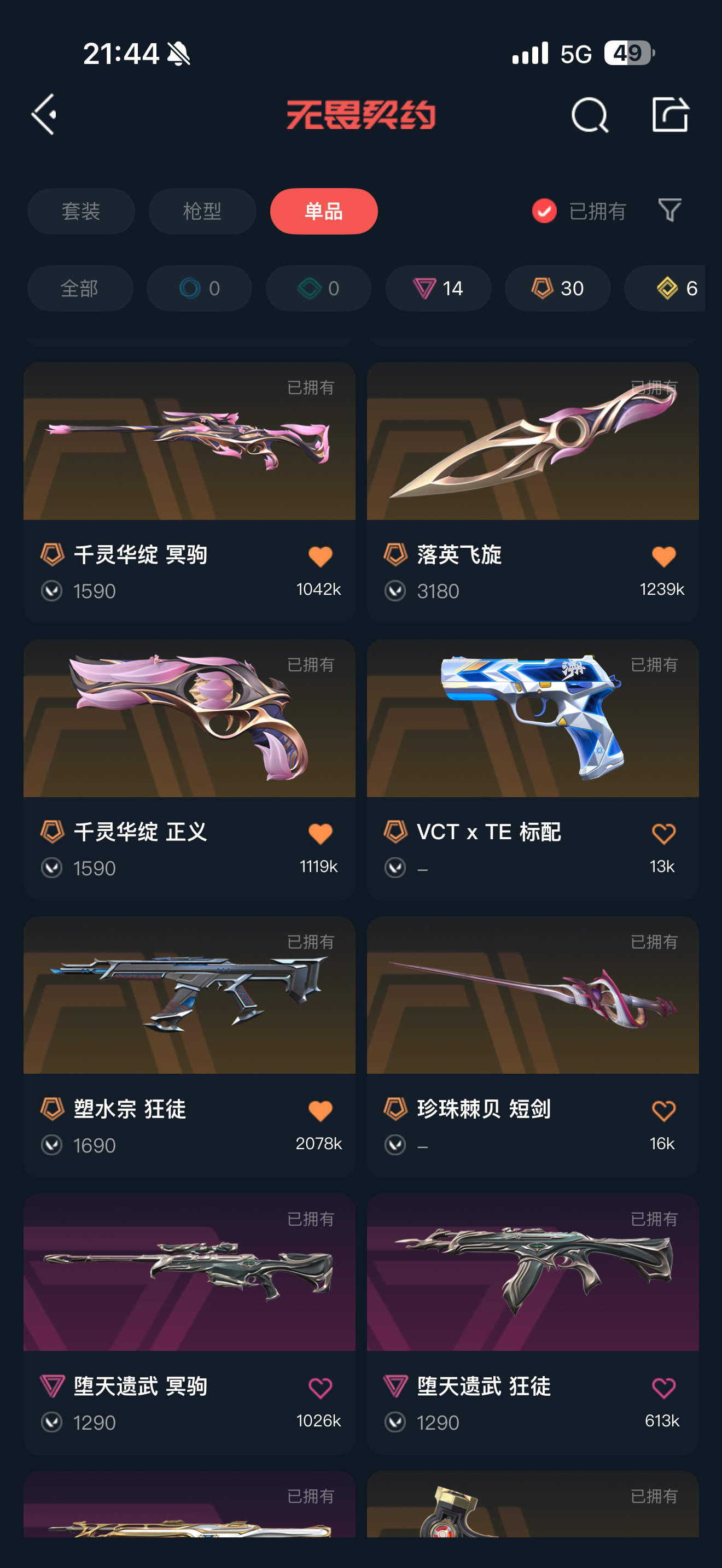Open the funnel filter icon

tap(669, 210)
